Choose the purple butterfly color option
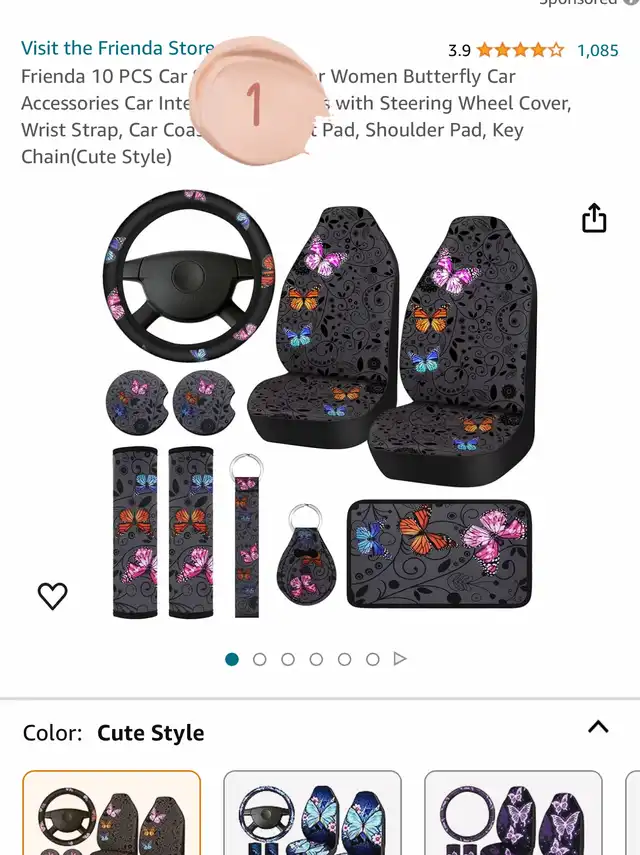The width and height of the screenshot is (640, 855). pos(513,814)
